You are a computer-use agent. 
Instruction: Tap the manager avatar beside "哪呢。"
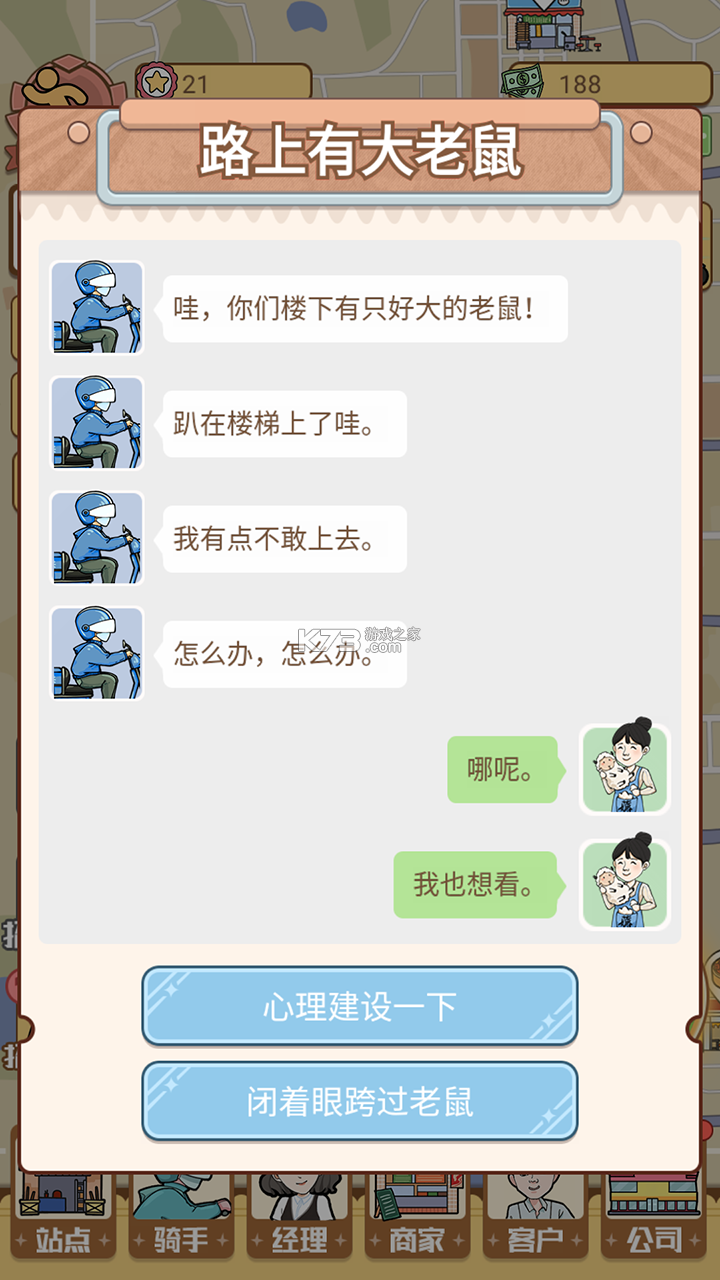coord(624,771)
